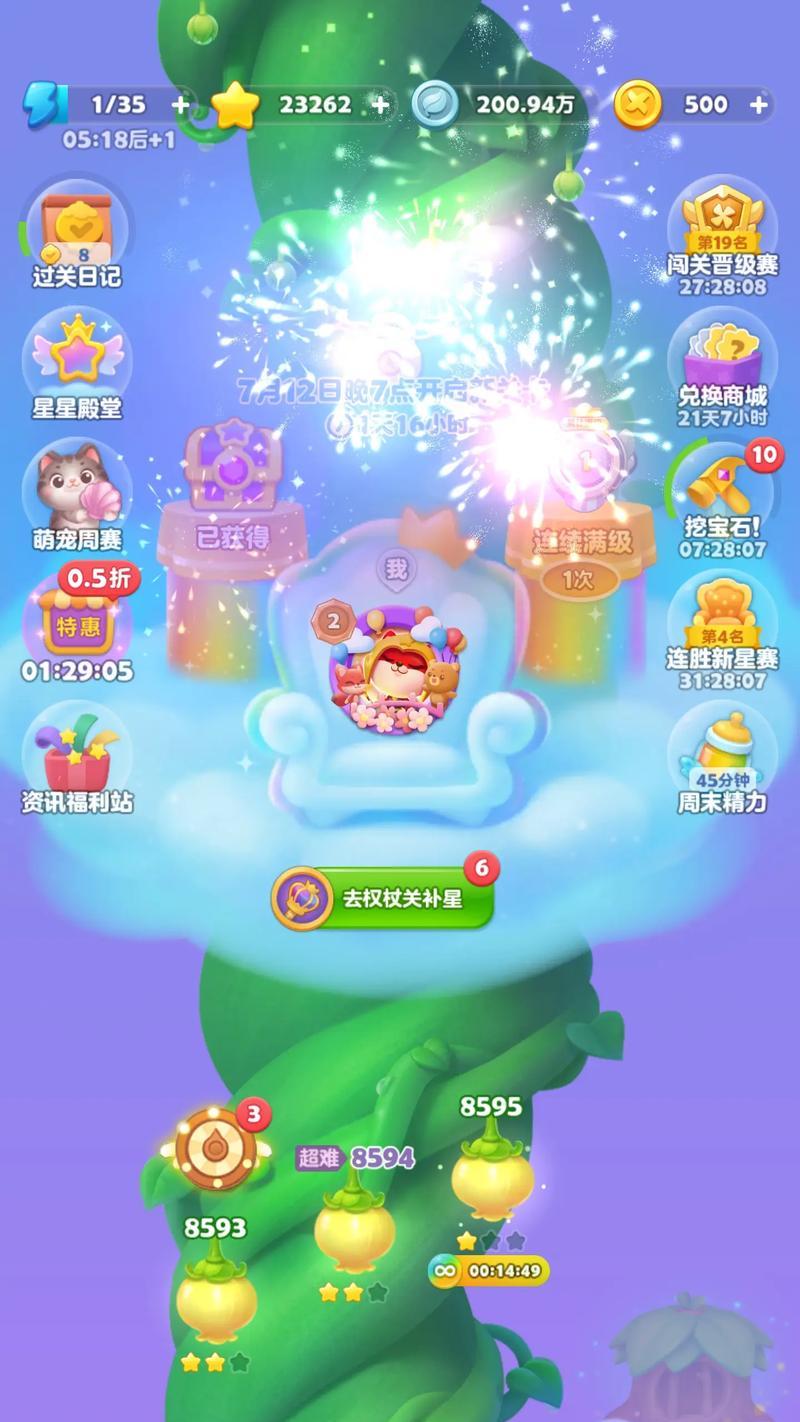Add more energy with the plus icon
The height and width of the screenshot is (1422, 800).
click(180, 104)
